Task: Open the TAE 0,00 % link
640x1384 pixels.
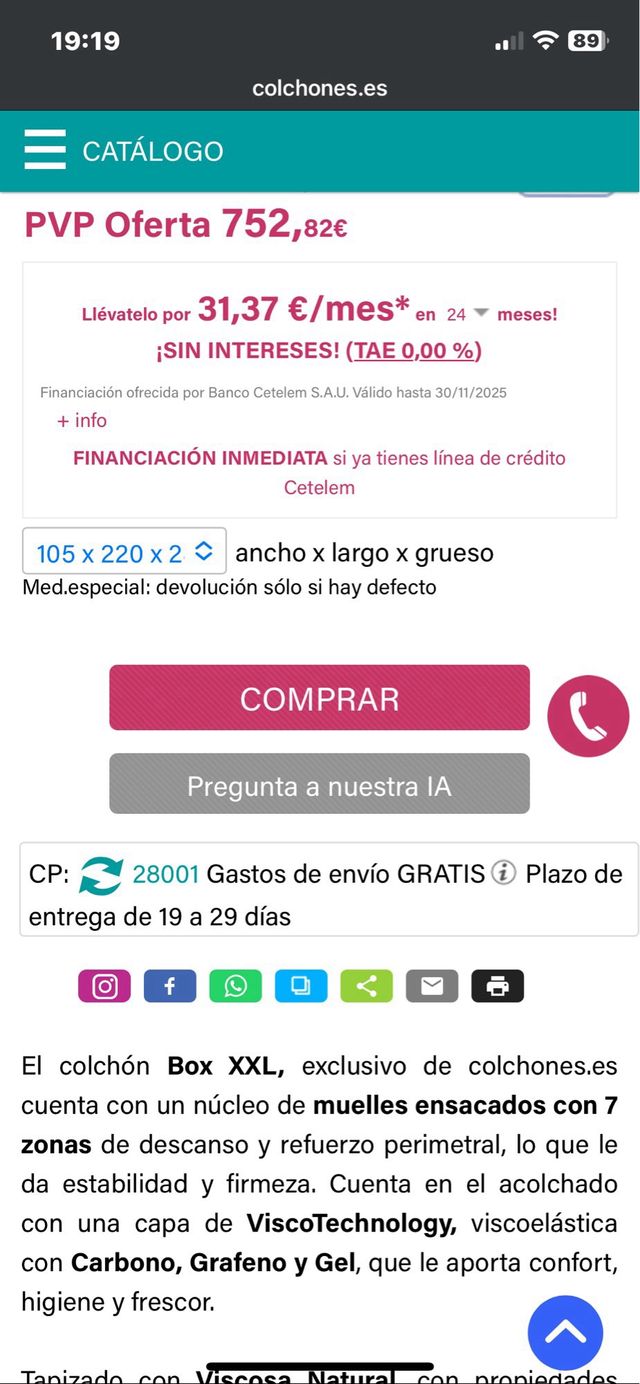Action: point(414,351)
